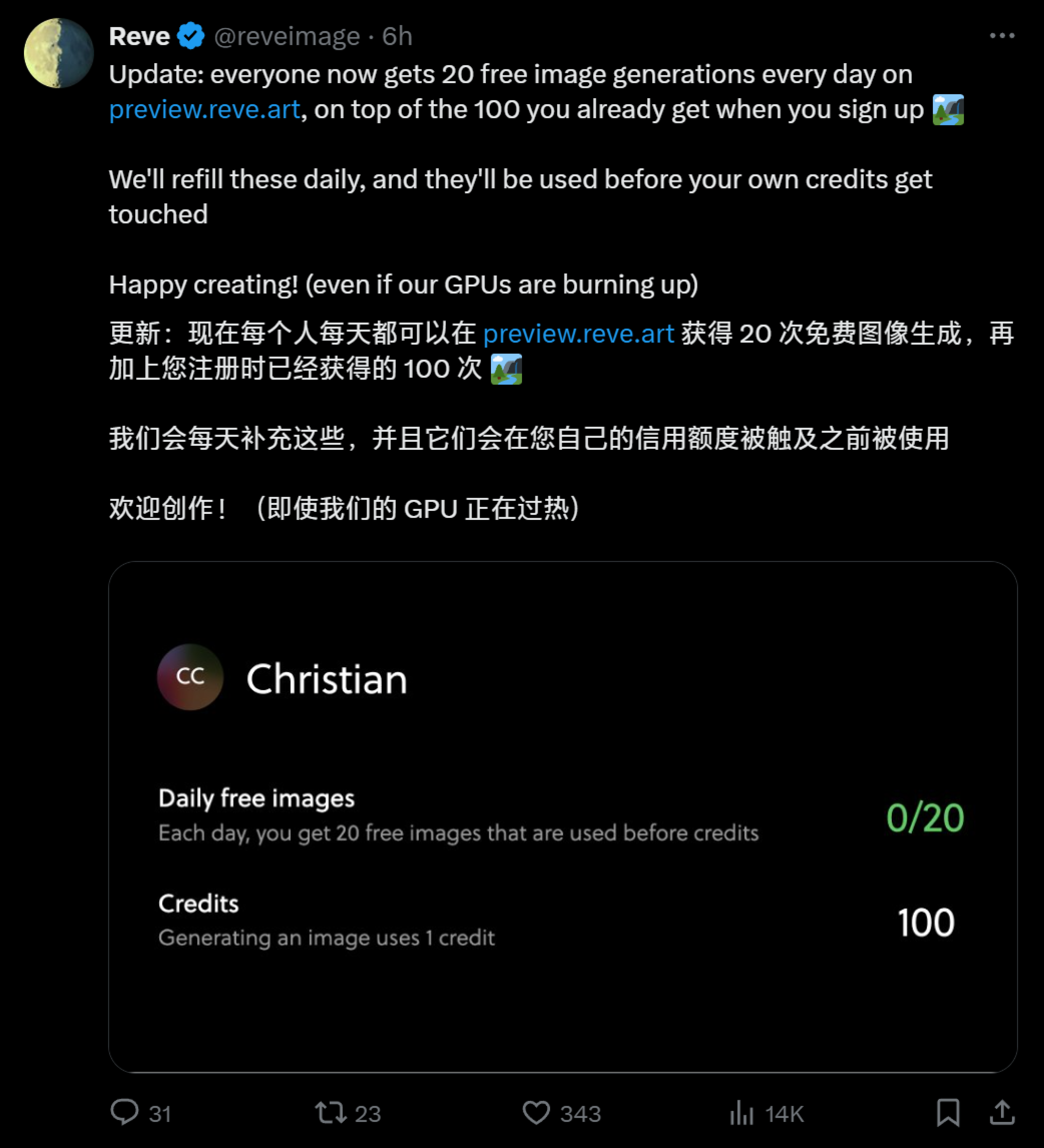View post analytics with 14K views
This screenshot has width=1044, height=1148.
tap(767, 1113)
